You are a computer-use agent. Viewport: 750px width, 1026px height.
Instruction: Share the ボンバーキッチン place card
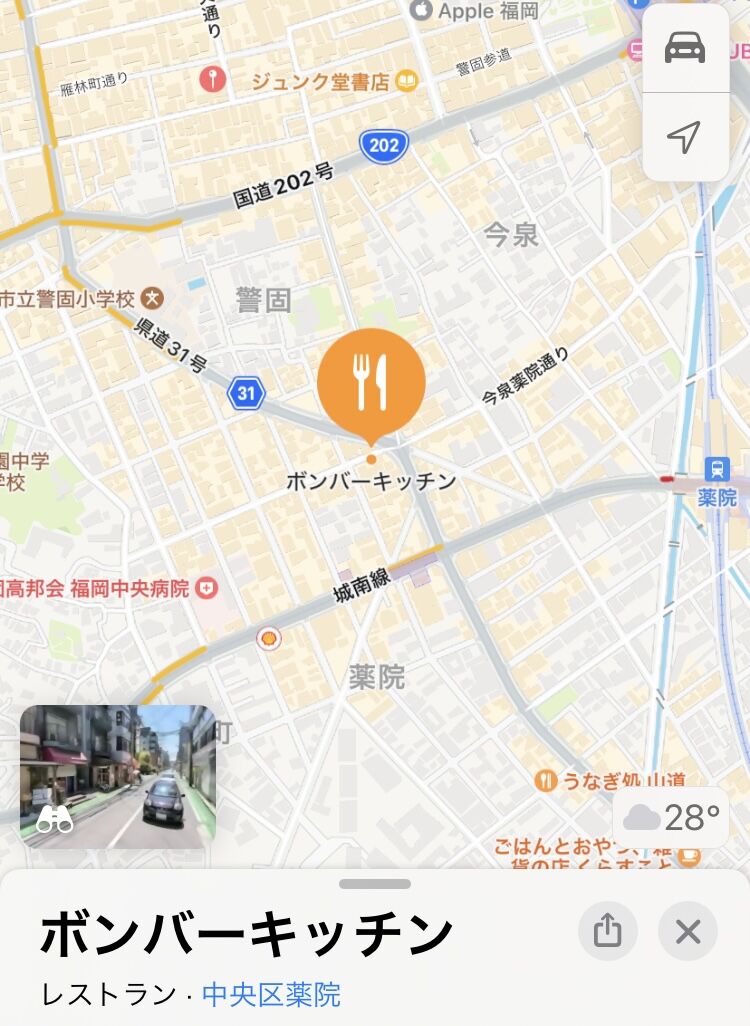(x=607, y=932)
